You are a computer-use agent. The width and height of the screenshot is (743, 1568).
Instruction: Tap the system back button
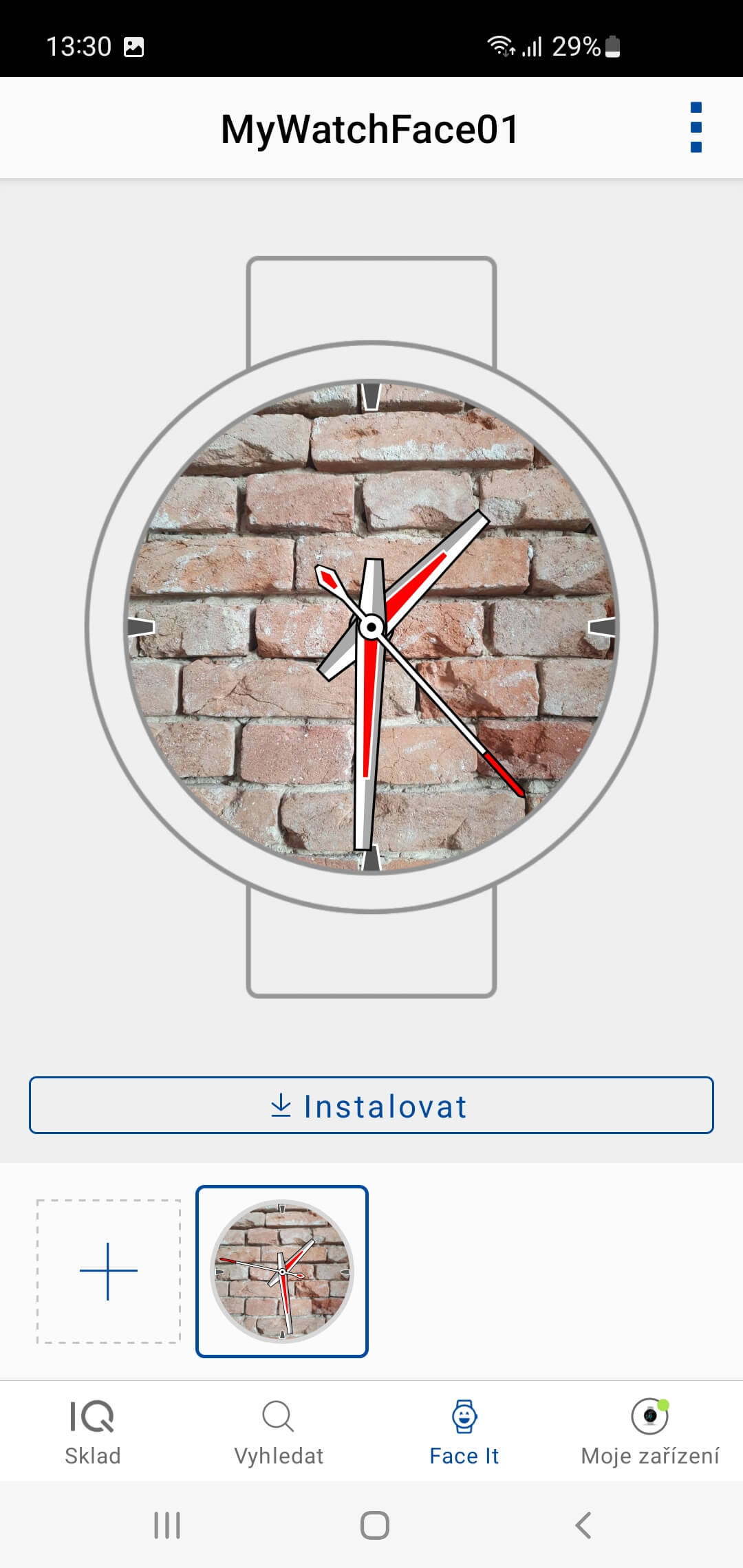click(583, 1525)
